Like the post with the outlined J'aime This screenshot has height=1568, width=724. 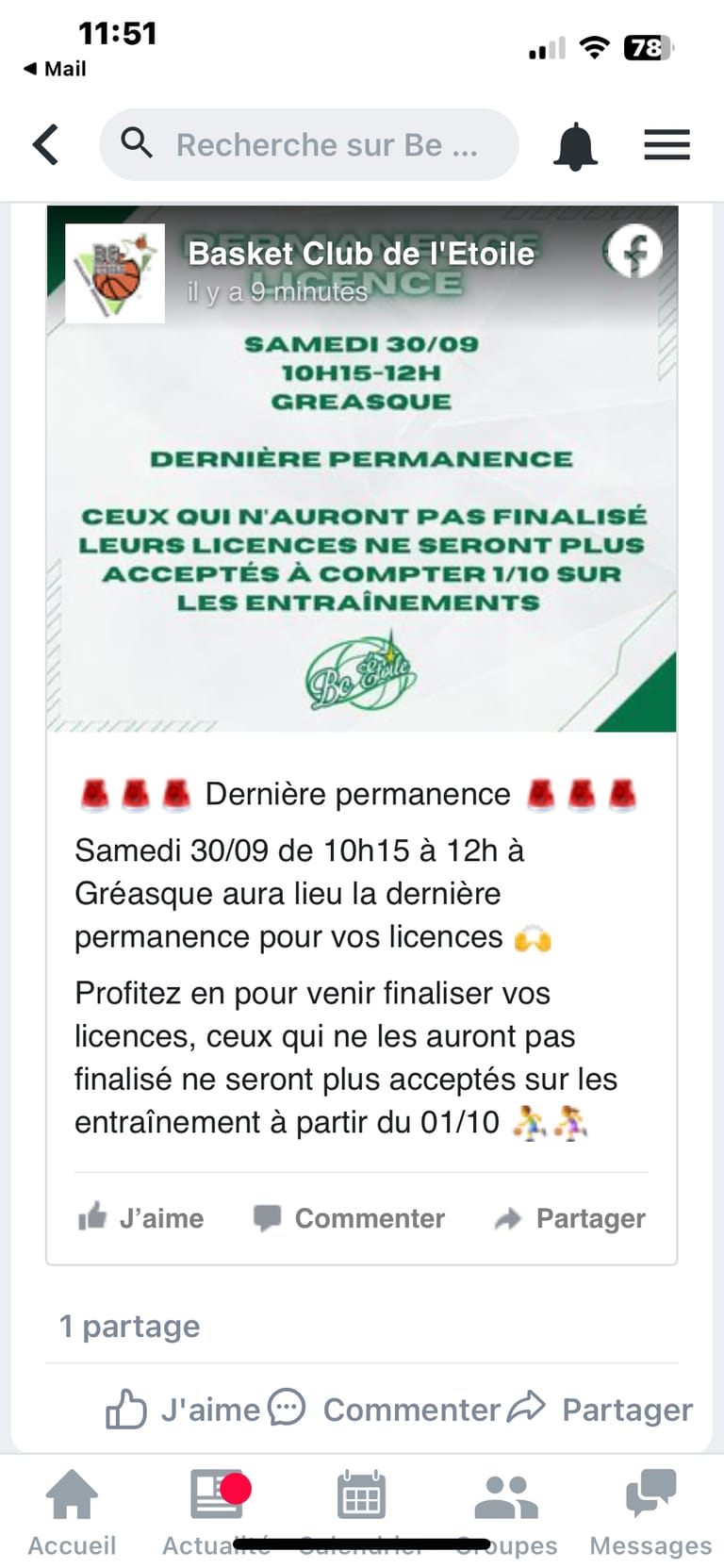(x=183, y=1410)
